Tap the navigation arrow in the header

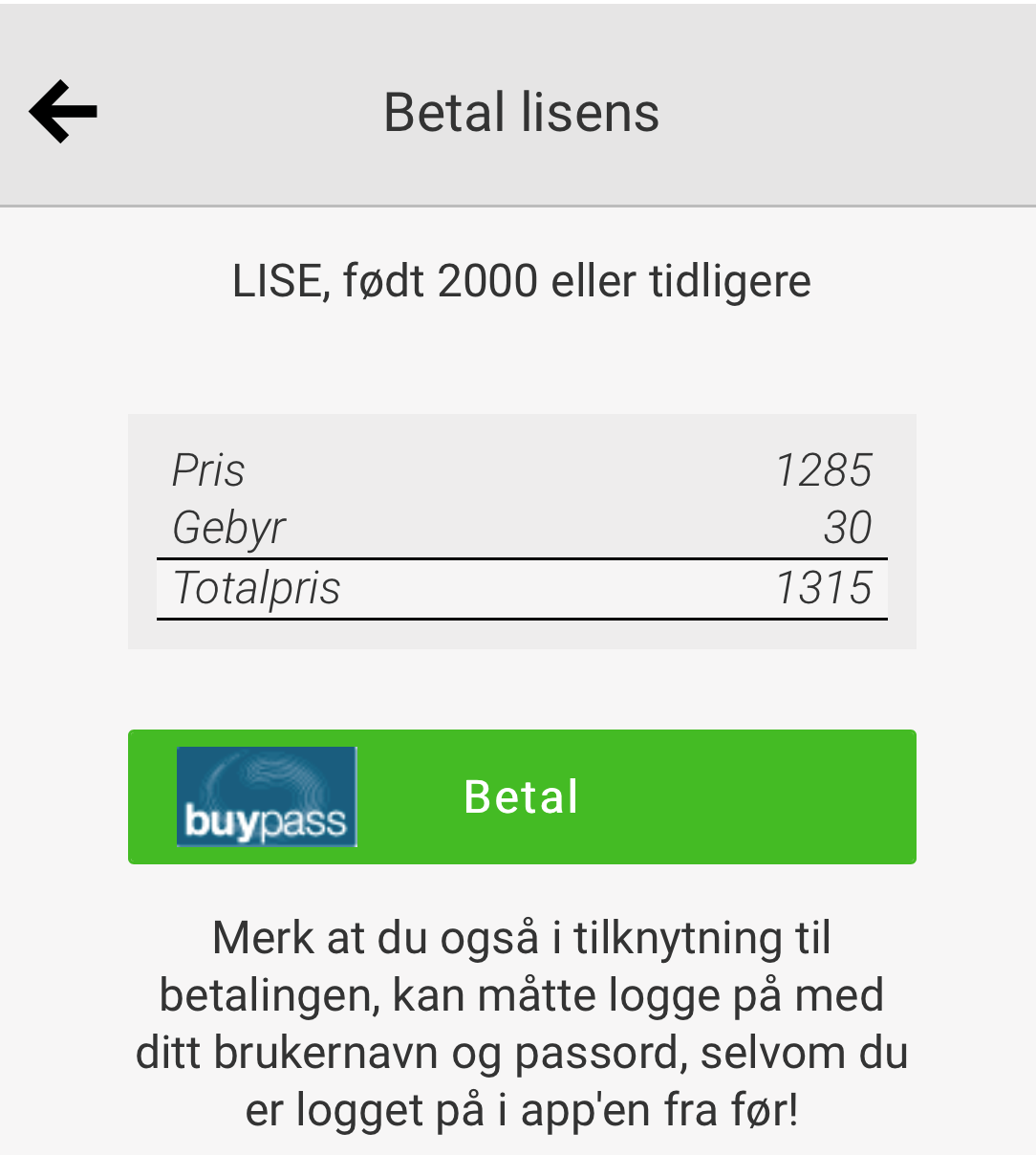tap(61, 110)
